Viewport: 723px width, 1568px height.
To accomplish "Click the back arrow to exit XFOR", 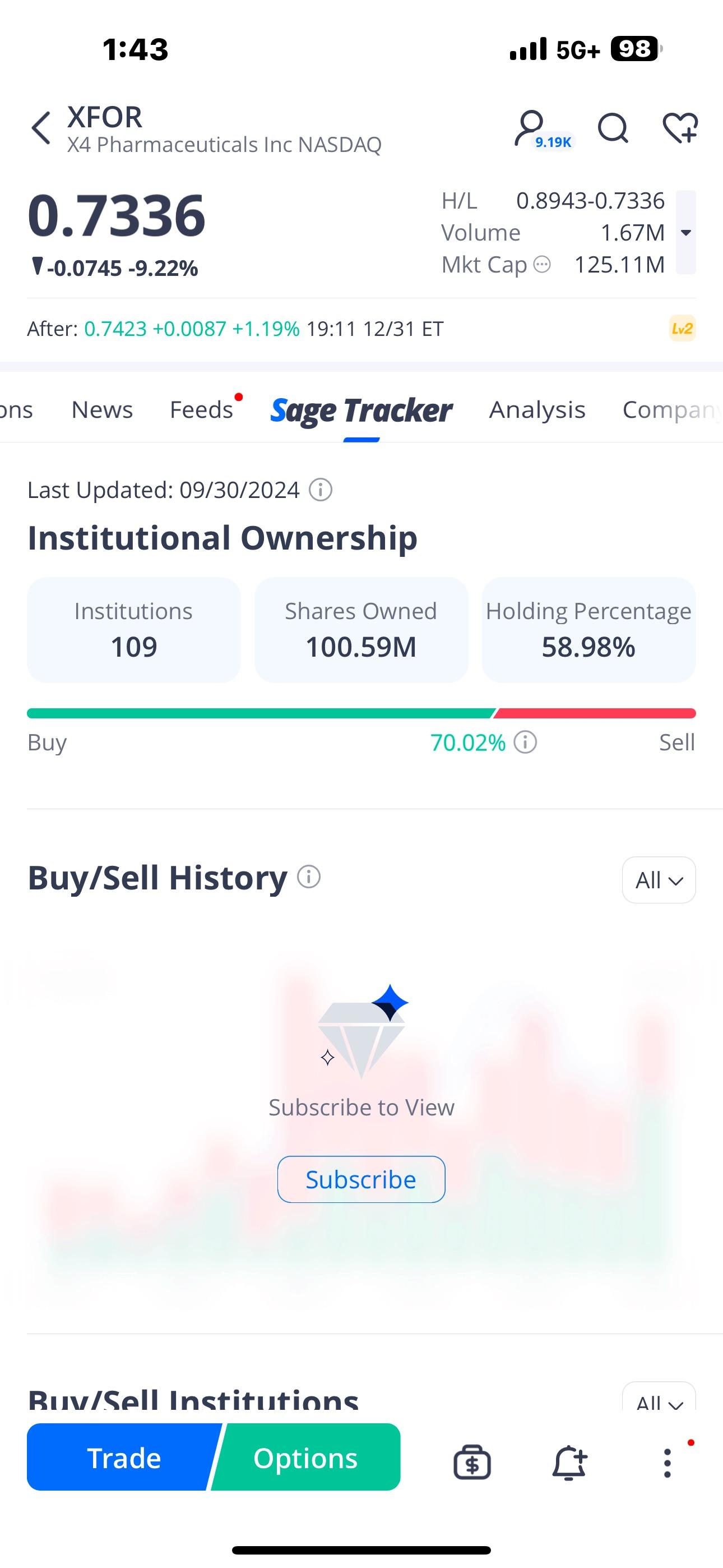I will pos(40,127).
